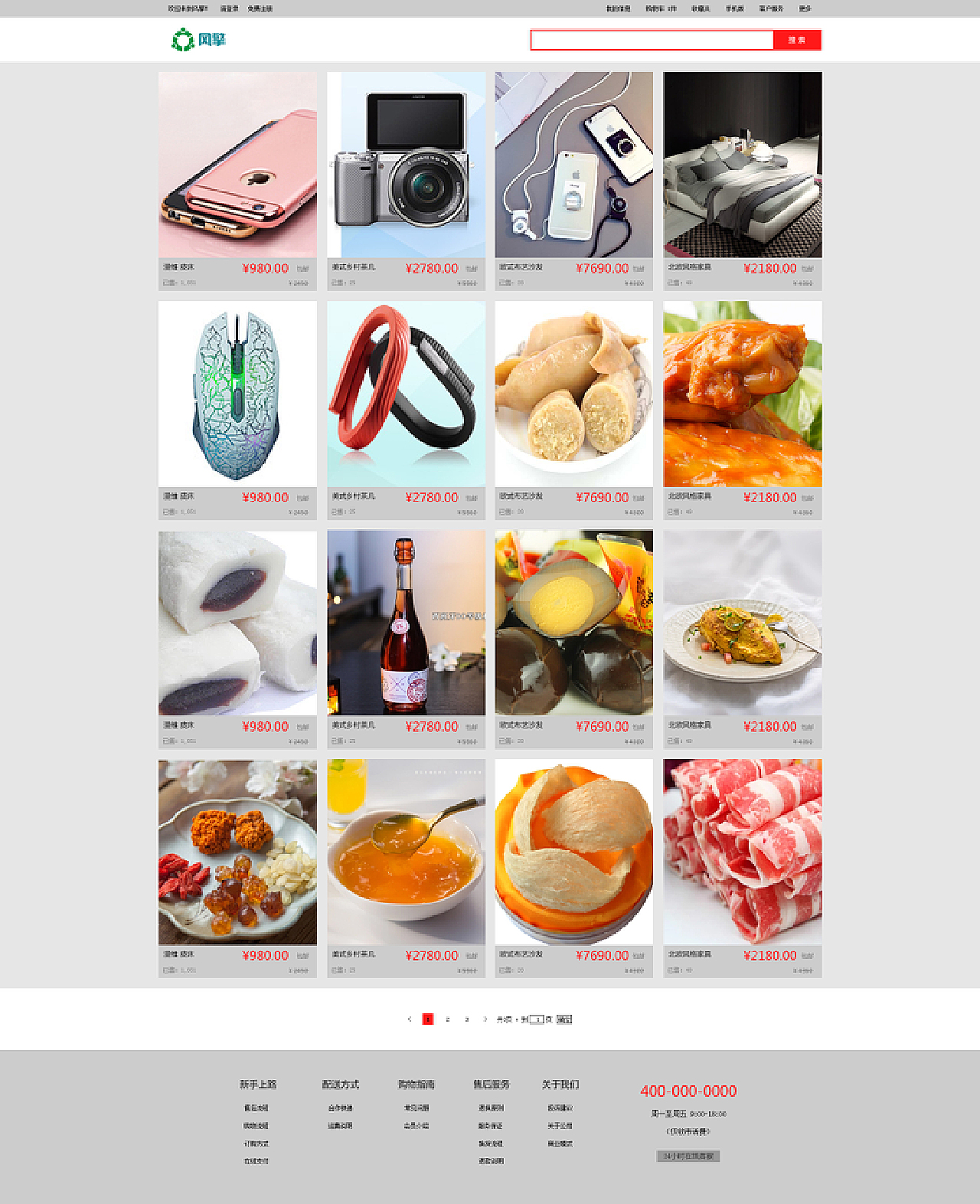This screenshot has height=1204, width=980.
Task: Tap the red search button
Action: [796, 41]
